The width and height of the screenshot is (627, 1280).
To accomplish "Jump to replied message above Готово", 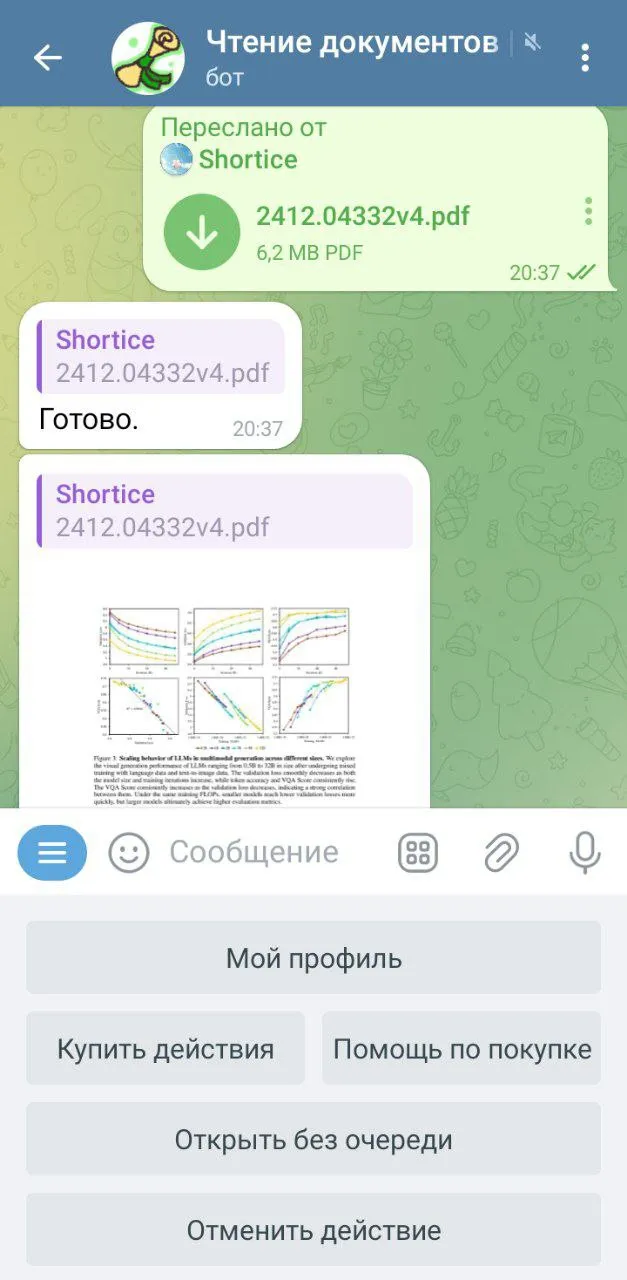I will click(x=160, y=357).
